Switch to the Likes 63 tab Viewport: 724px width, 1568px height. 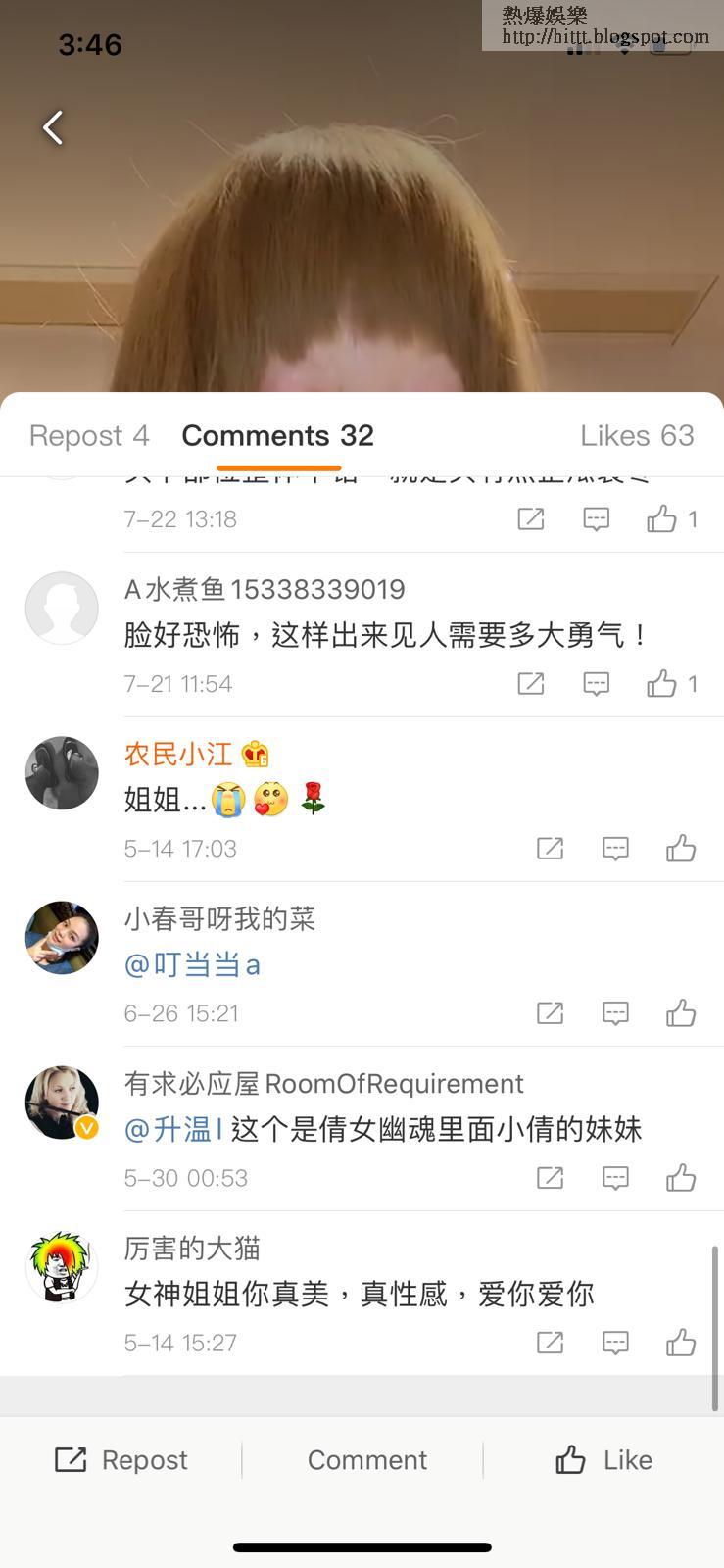coord(636,435)
